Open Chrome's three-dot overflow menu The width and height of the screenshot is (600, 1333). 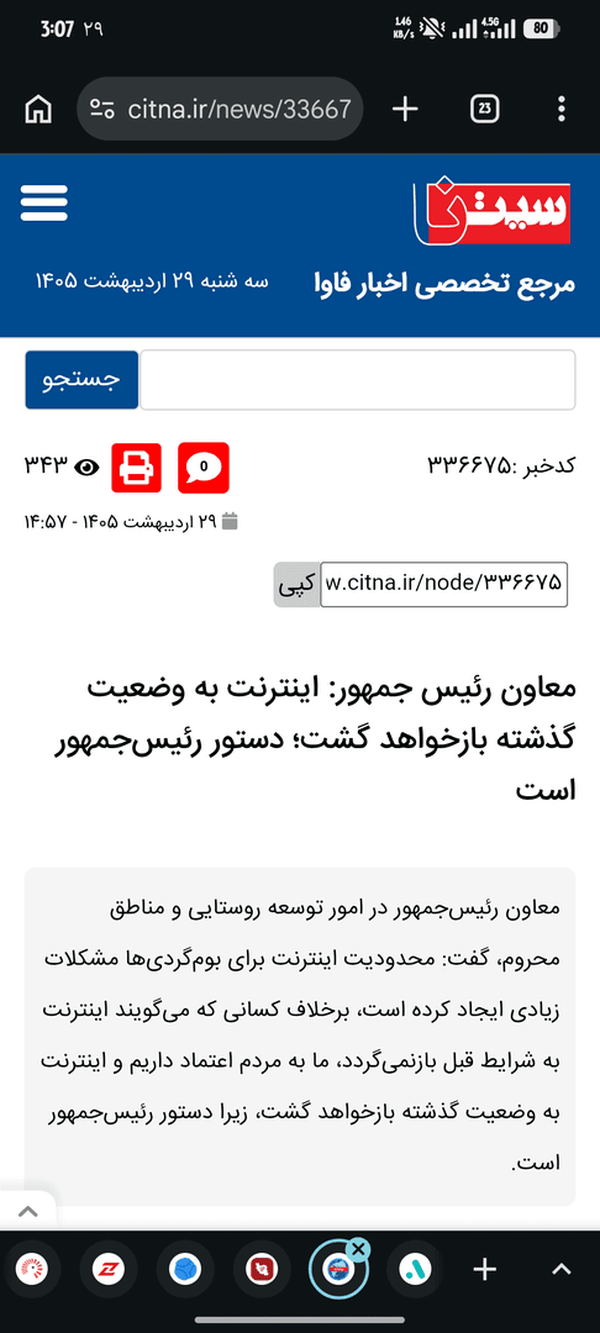562,109
